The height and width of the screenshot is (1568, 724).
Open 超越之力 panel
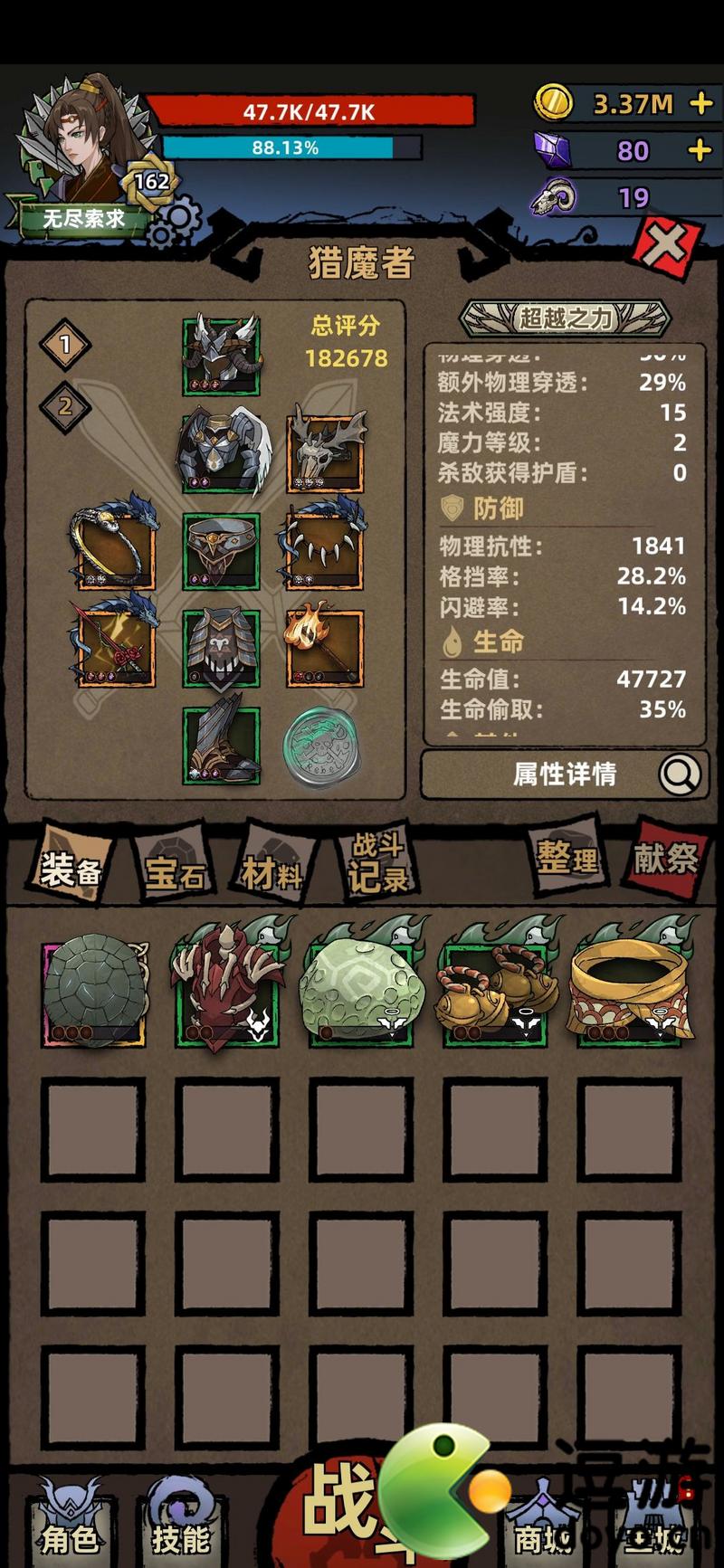click(566, 318)
